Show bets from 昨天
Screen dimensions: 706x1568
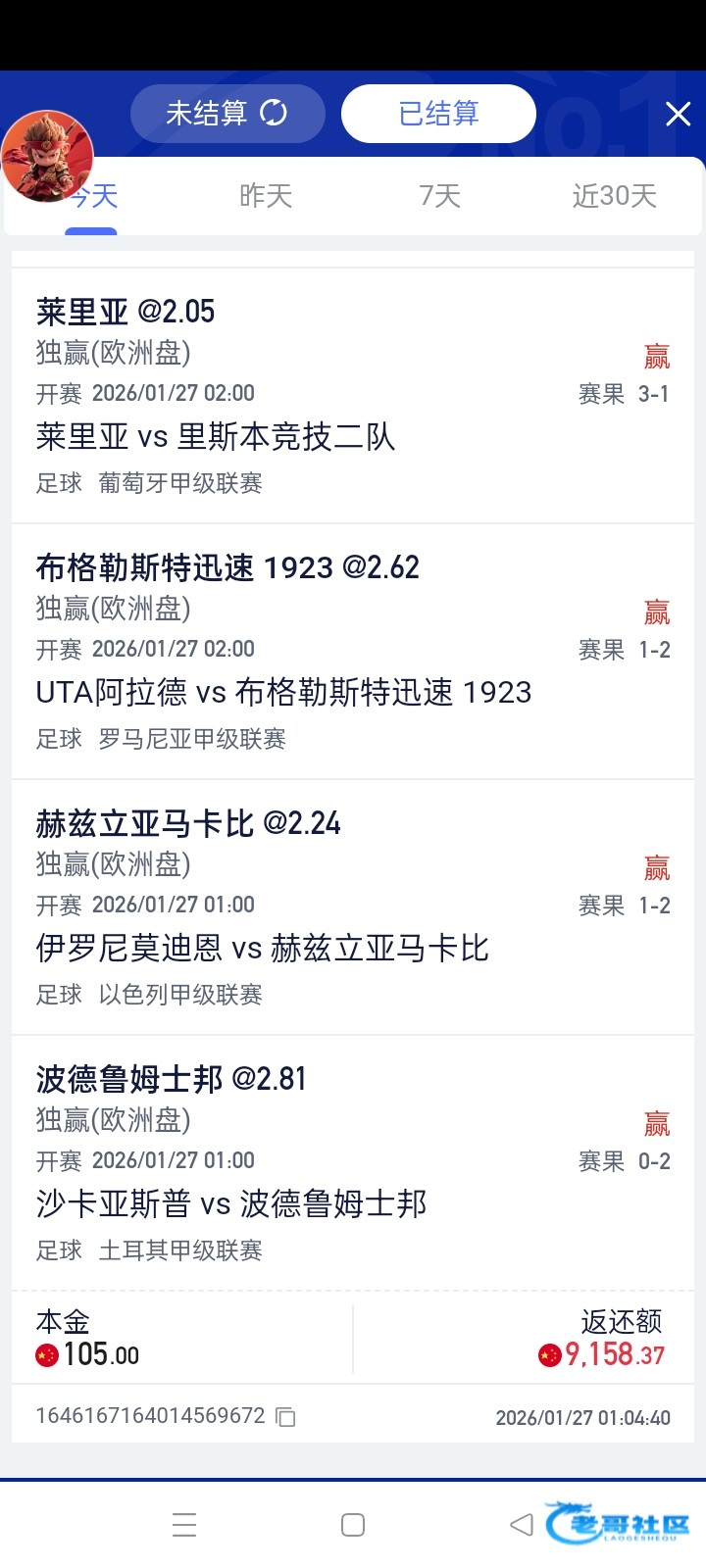[266, 196]
